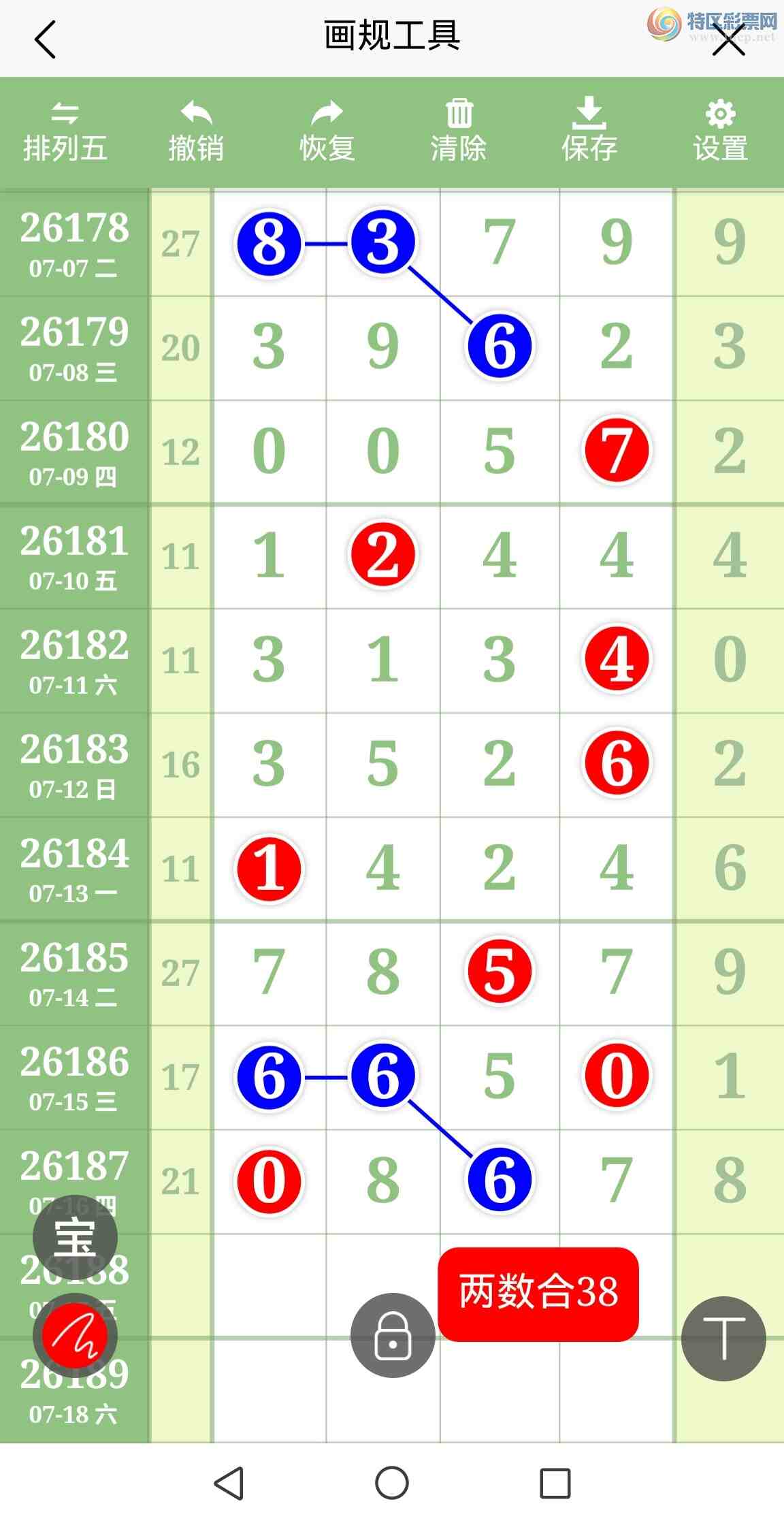The image size is (784, 1523).
Task: Switch lottery type via 排列五
Action: point(65,132)
